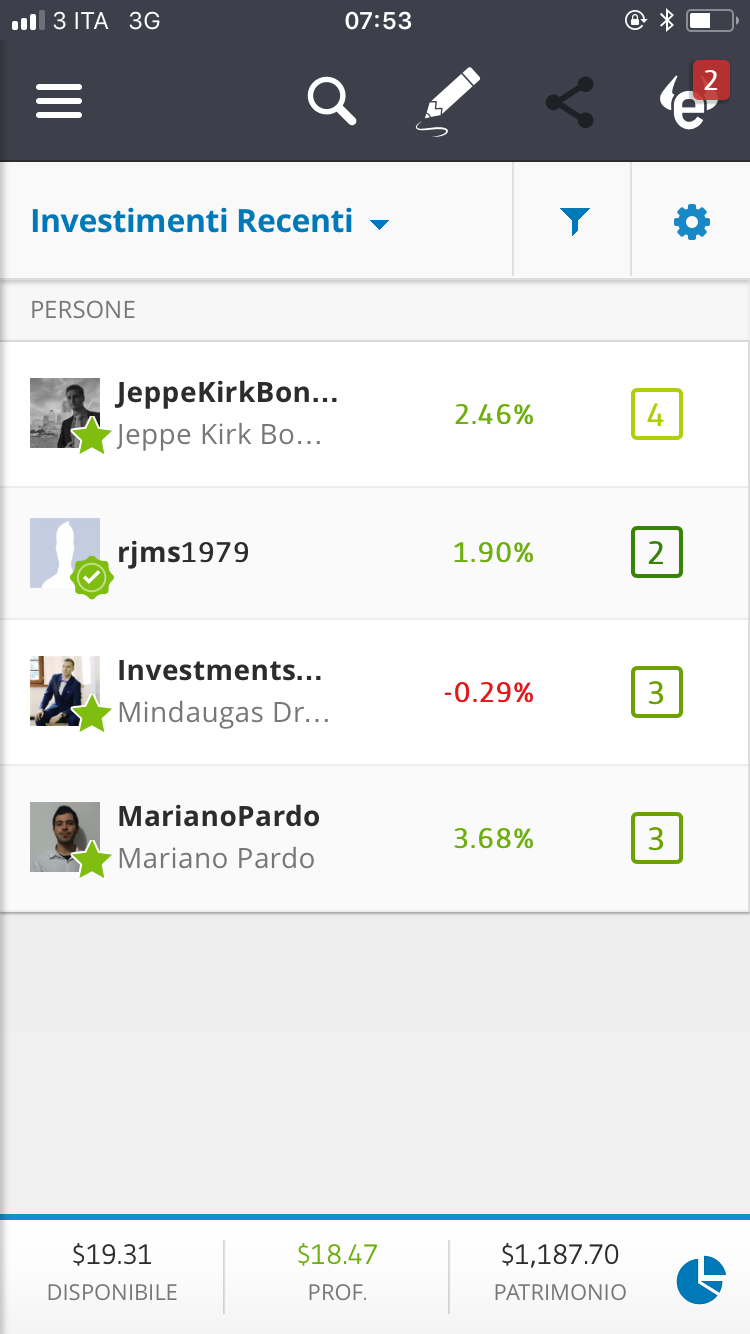Viewport: 750px width, 1334px height.
Task: Open rjms1979 trader row
Action: [x=375, y=553]
